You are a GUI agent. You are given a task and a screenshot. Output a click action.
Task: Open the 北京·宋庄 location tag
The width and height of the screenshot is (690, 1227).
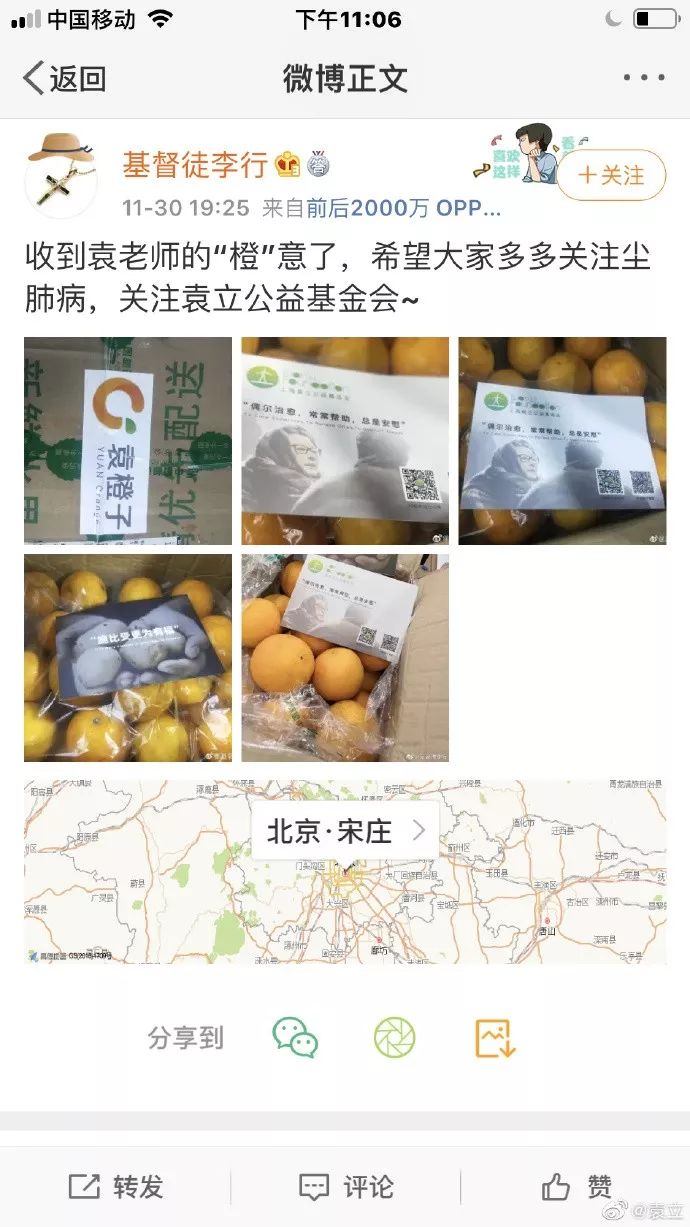[x=344, y=830]
